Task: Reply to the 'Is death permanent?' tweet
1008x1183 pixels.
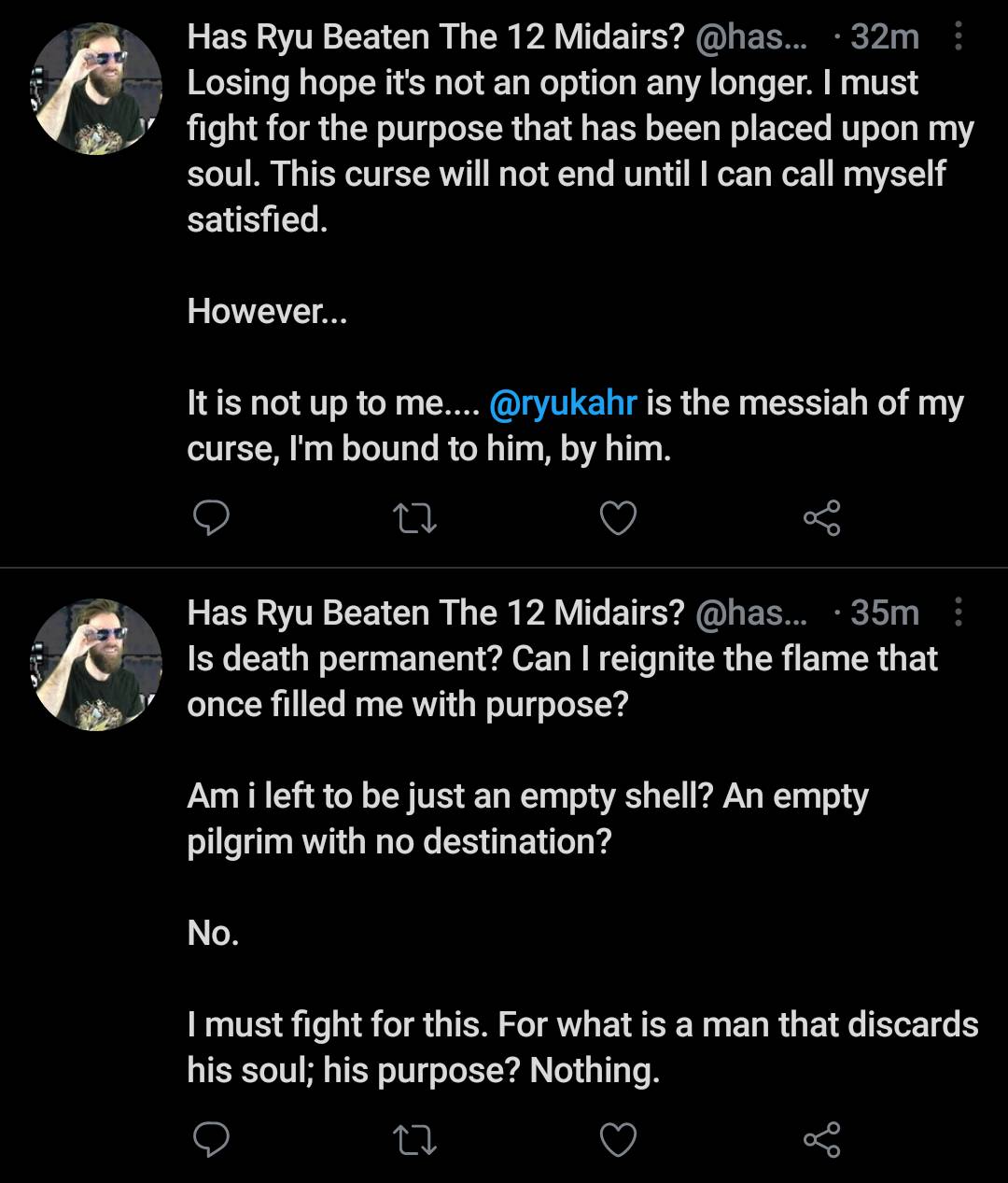Action: click(212, 1141)
